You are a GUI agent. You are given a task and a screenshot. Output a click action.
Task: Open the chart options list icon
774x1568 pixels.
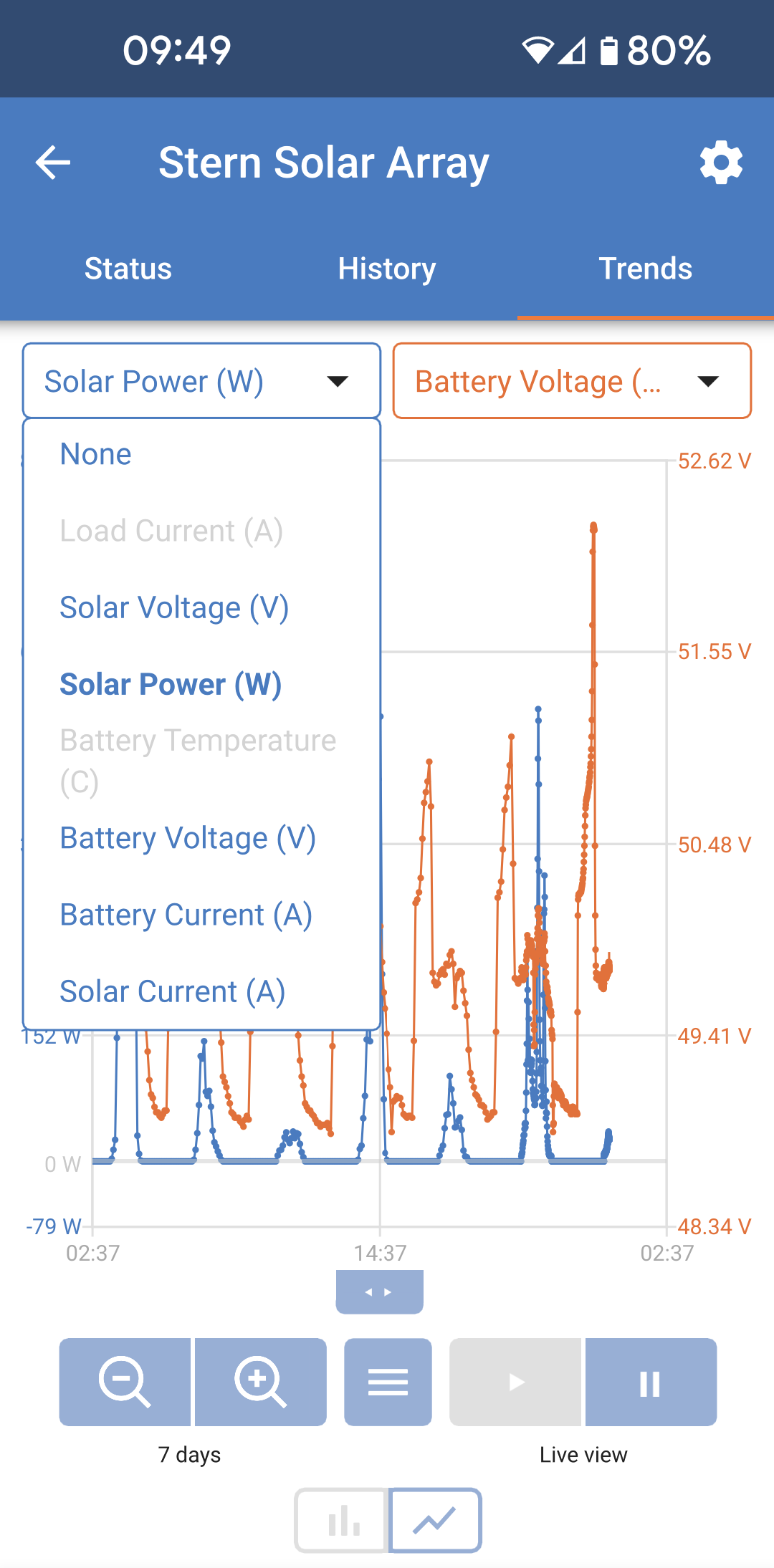pos(387,1382)
